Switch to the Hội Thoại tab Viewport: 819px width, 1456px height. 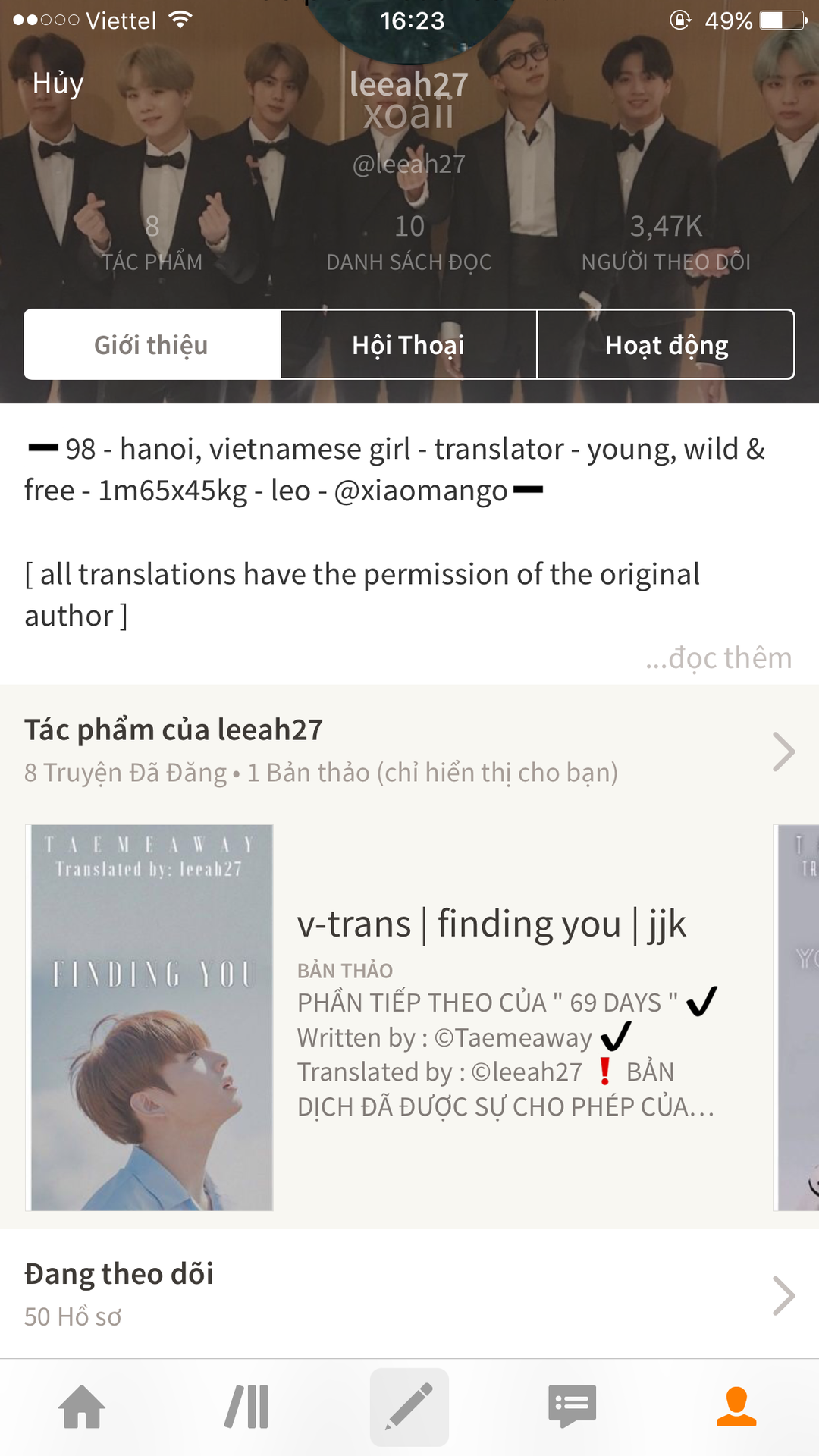click(x=408, y=345)
